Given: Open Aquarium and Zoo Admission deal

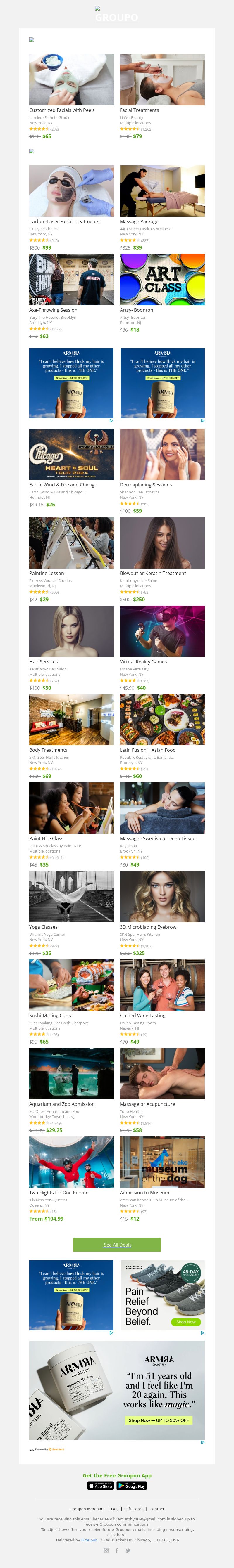Looking at the screenshot, I should click(x=71, y=1073).
